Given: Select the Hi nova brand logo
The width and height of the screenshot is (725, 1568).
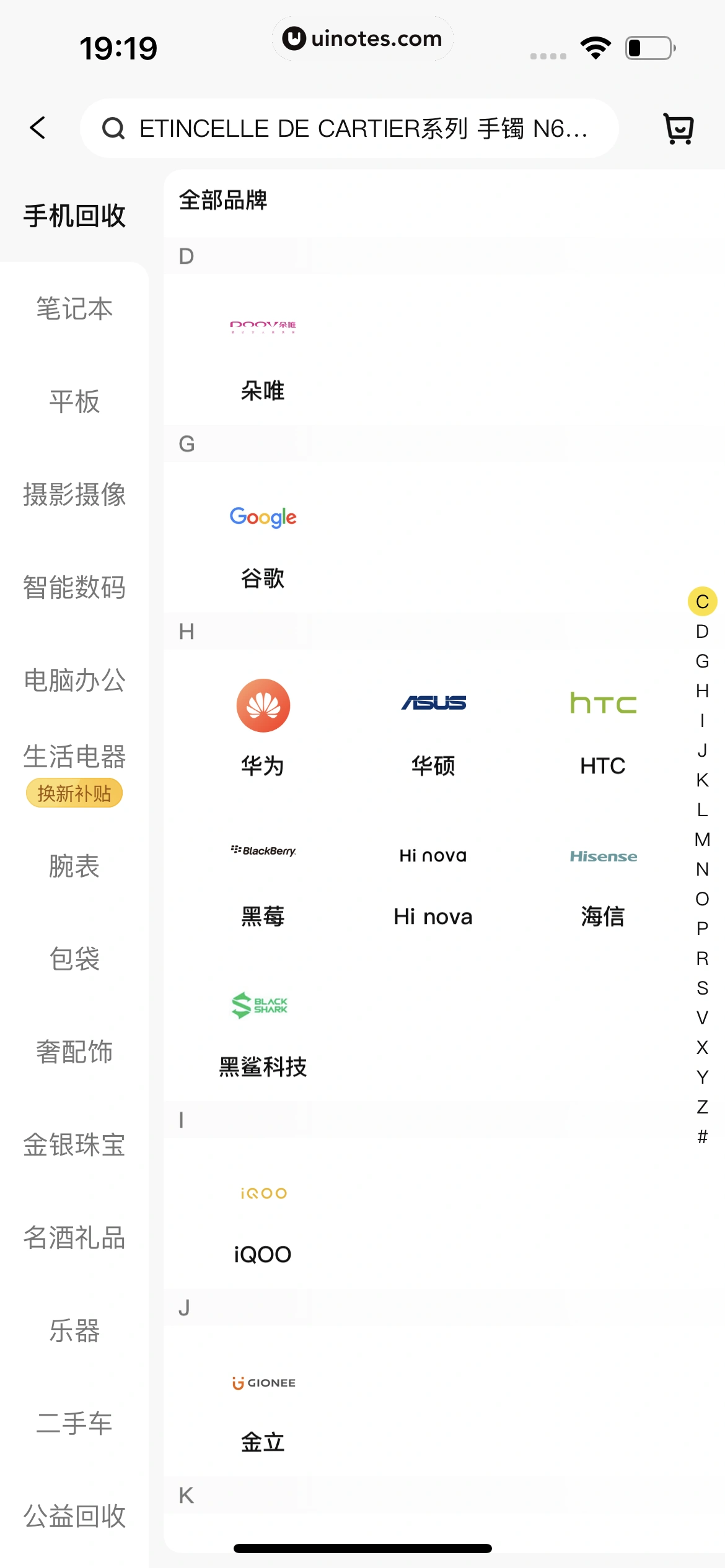Looking at the screenshot, I should click(433, 855).
